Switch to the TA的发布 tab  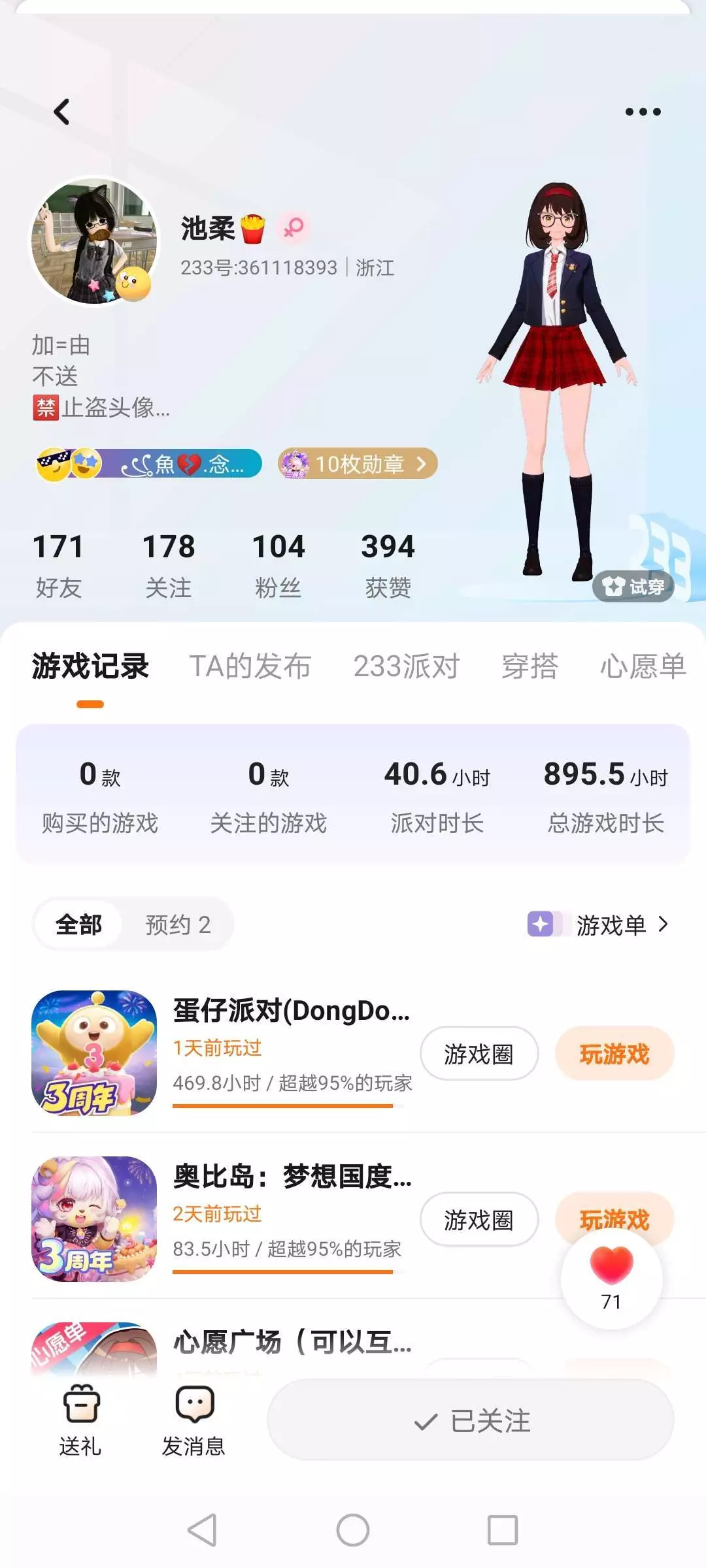click(250, 666)
